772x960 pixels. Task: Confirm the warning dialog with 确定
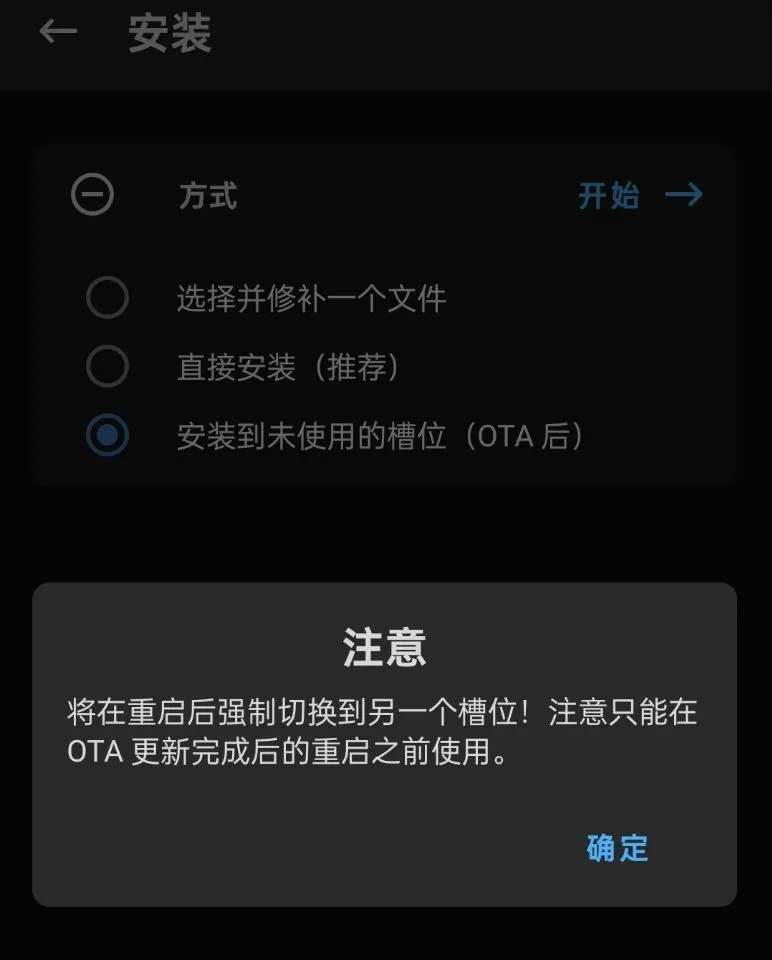(x=617, y=848)
